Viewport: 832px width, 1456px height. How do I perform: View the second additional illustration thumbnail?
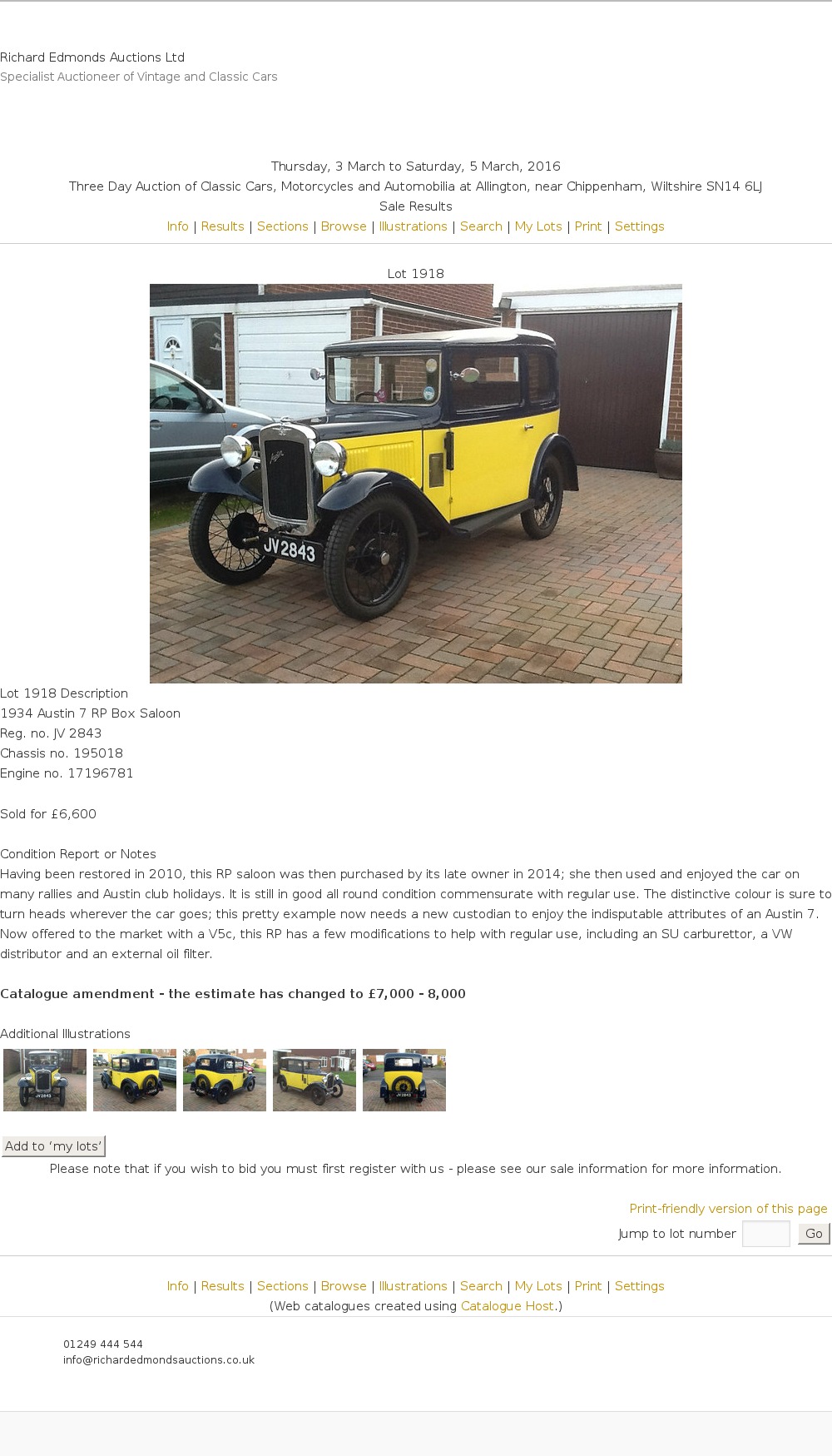(x=135, y=1080)
